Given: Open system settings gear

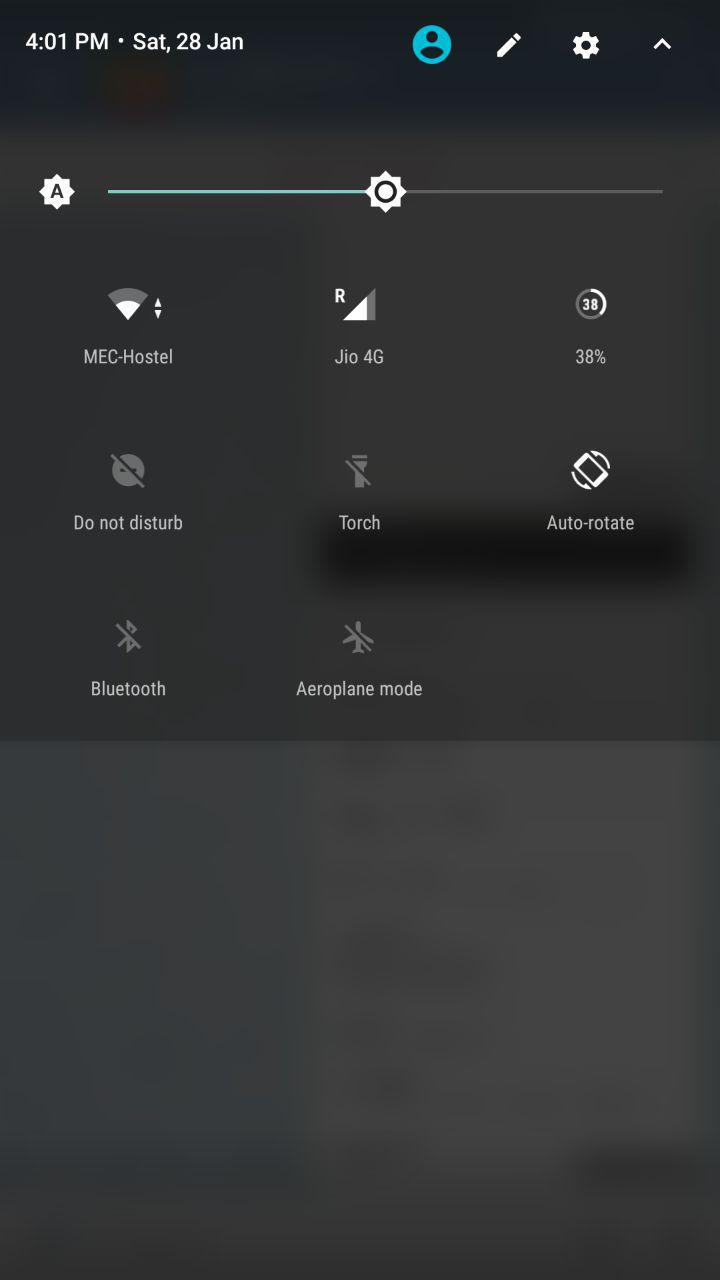Looking at the screenshot, I should 586,45.
